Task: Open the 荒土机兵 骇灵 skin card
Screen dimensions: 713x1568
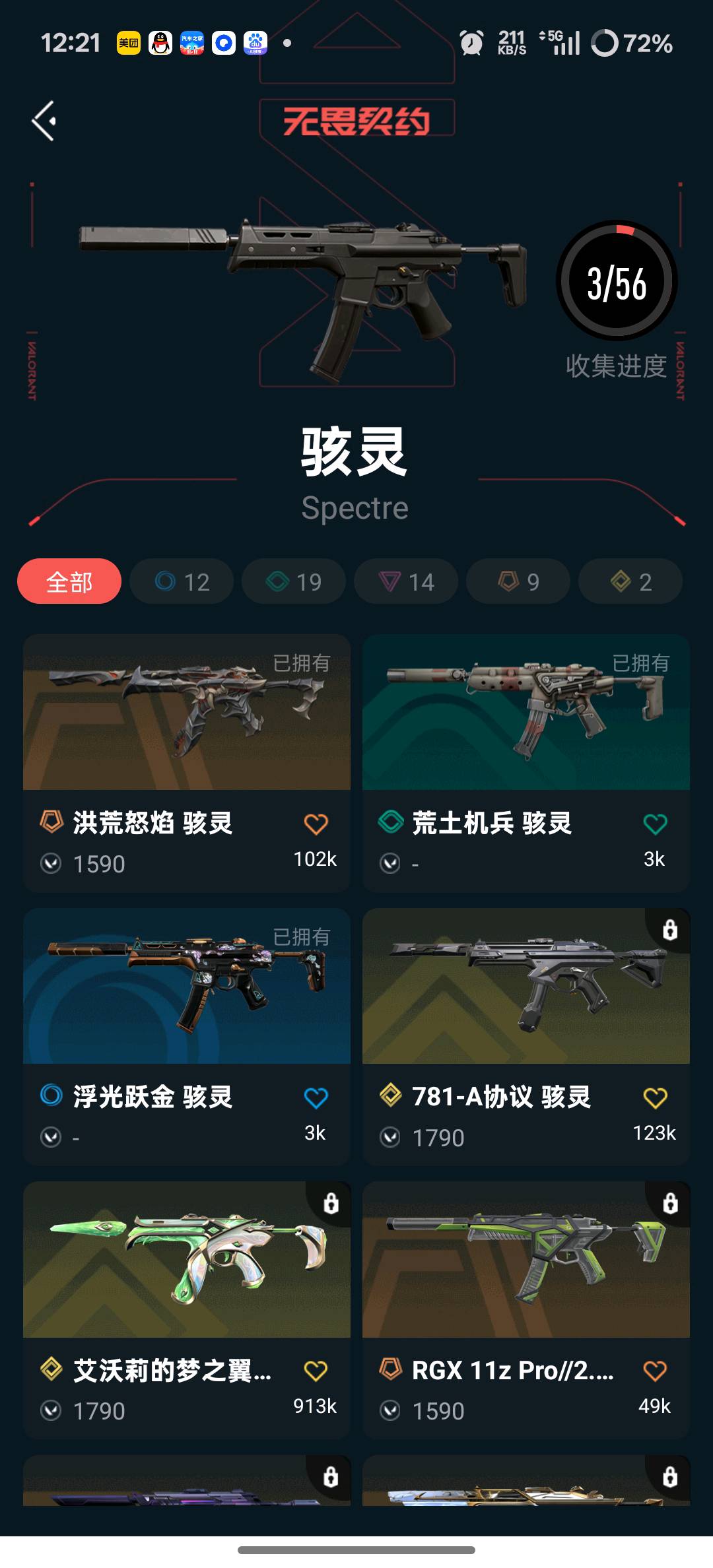Action: 526,763
